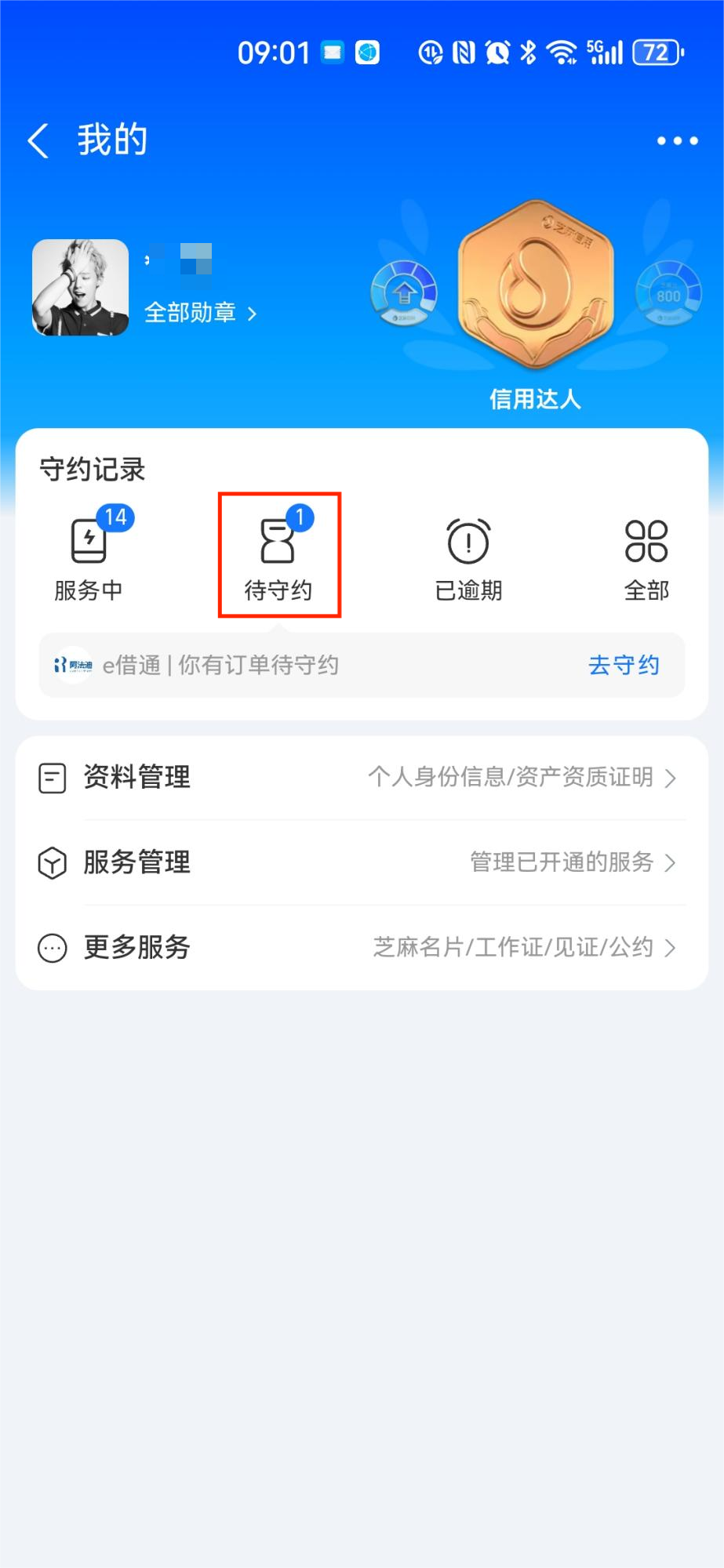Tap the 服务管理 cube icon

pos(51,862)
